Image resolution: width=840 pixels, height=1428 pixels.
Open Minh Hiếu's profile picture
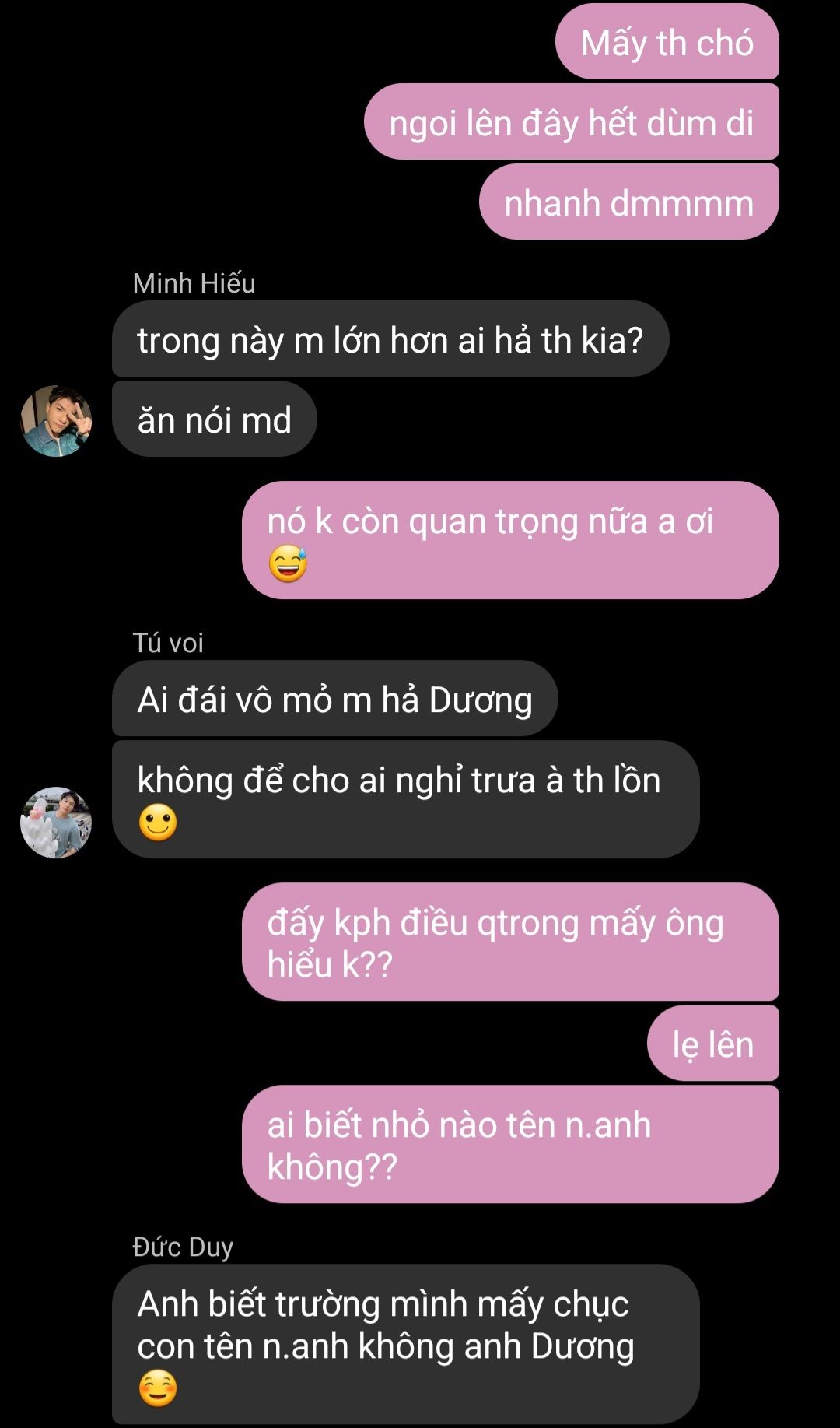click(x=56, y=421)
